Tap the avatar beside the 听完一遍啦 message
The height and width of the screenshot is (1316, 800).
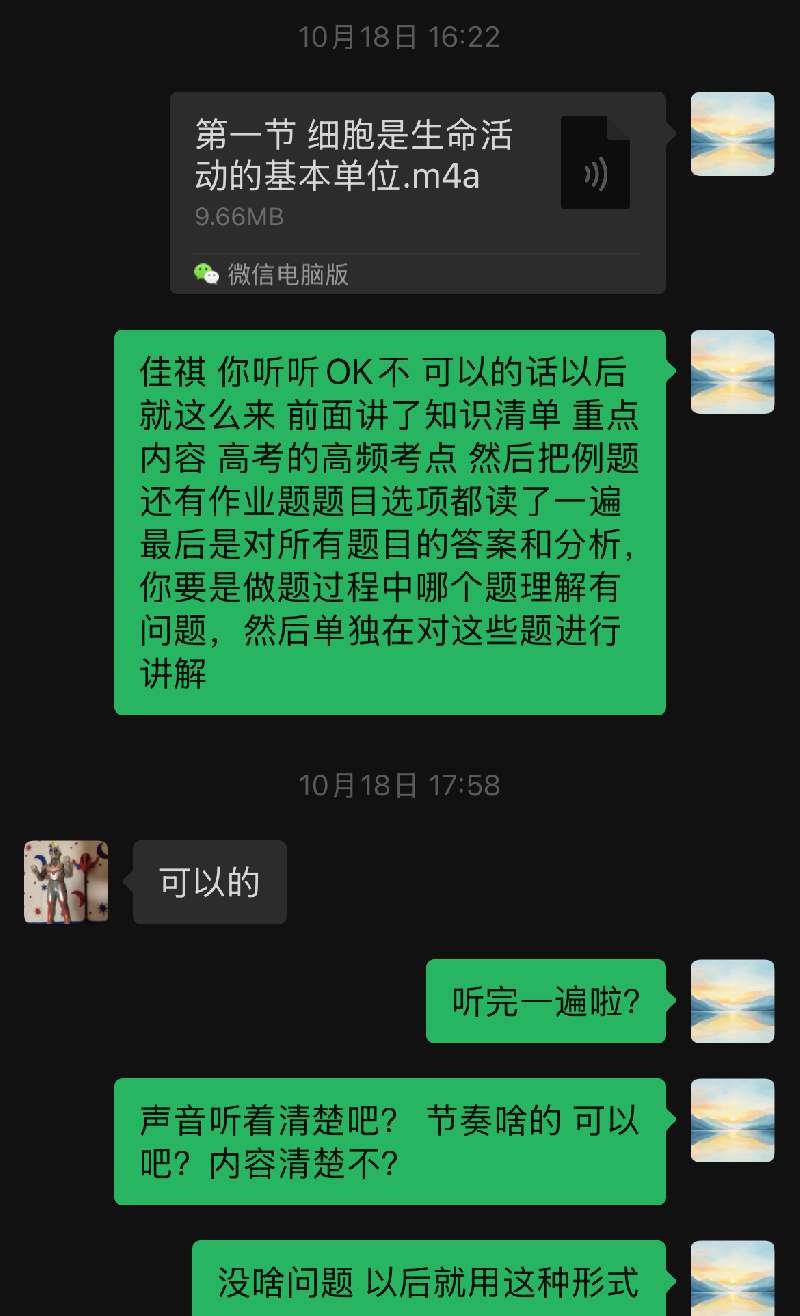[x=732, y=1001]
